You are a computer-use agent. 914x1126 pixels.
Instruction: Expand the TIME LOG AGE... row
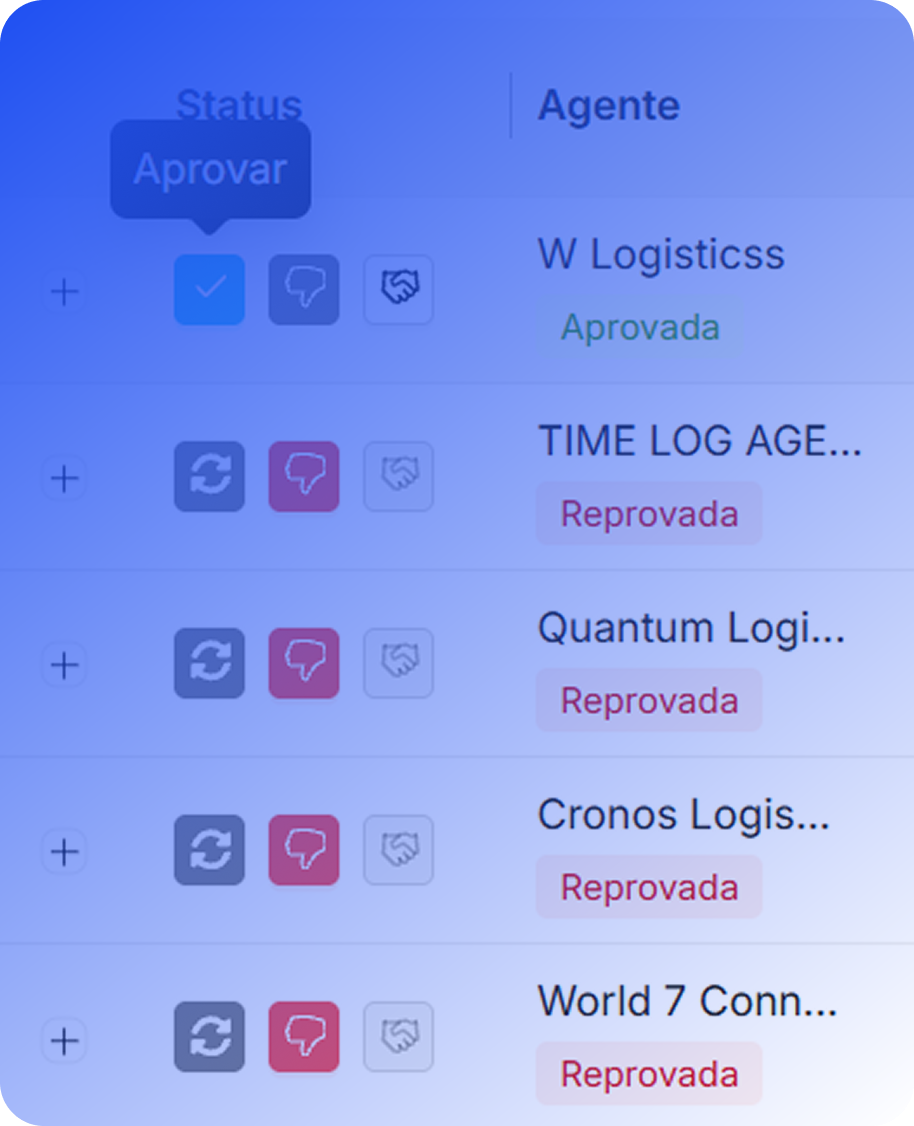[x=64, y=478]
